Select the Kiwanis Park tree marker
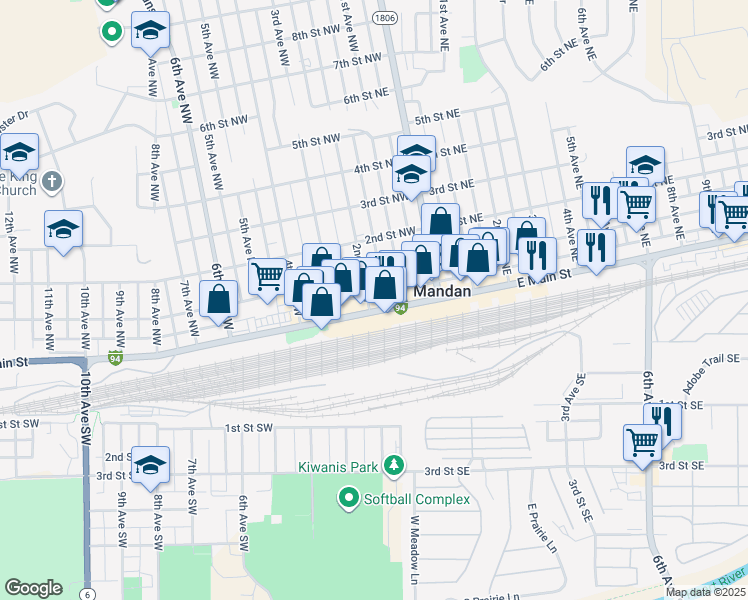 click(x=395, y=466)
